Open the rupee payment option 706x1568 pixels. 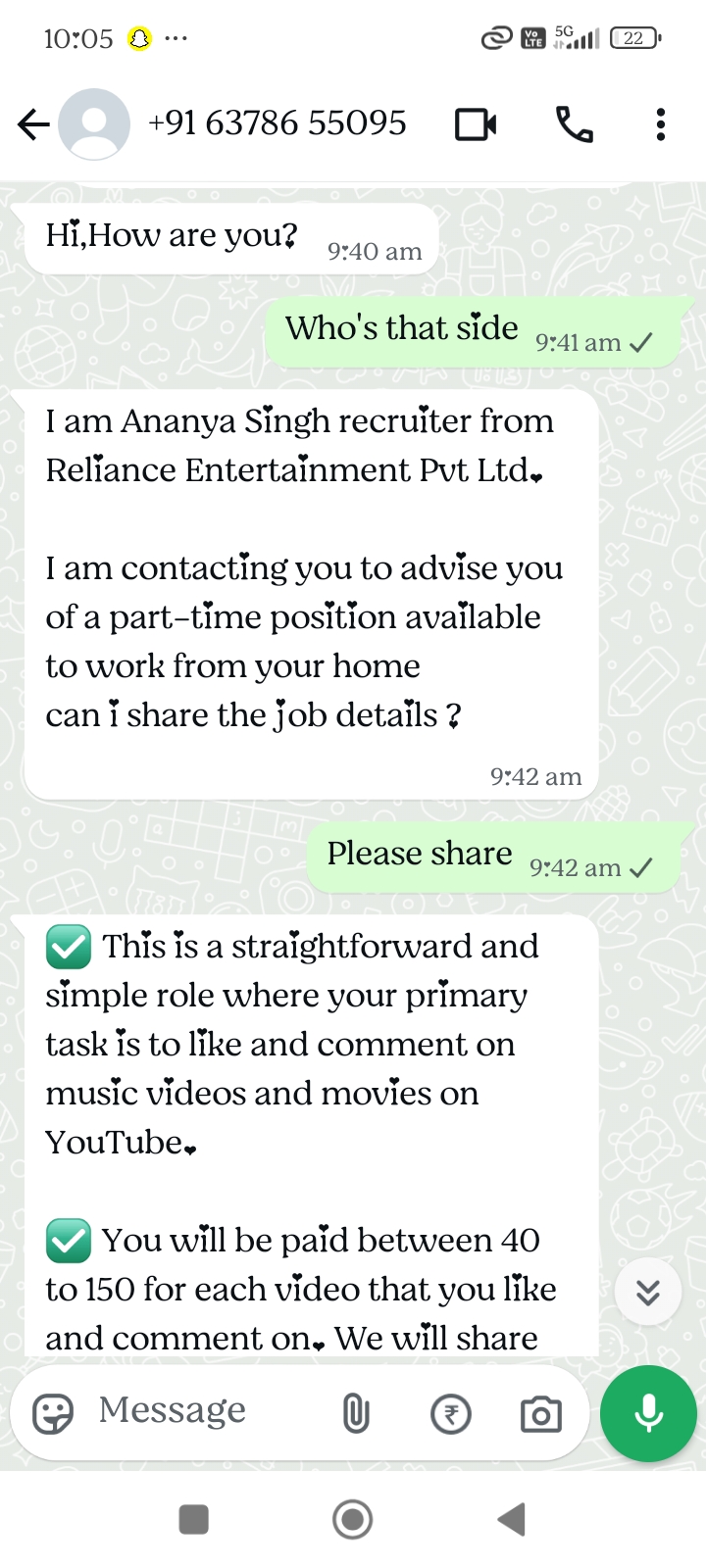451,1414
